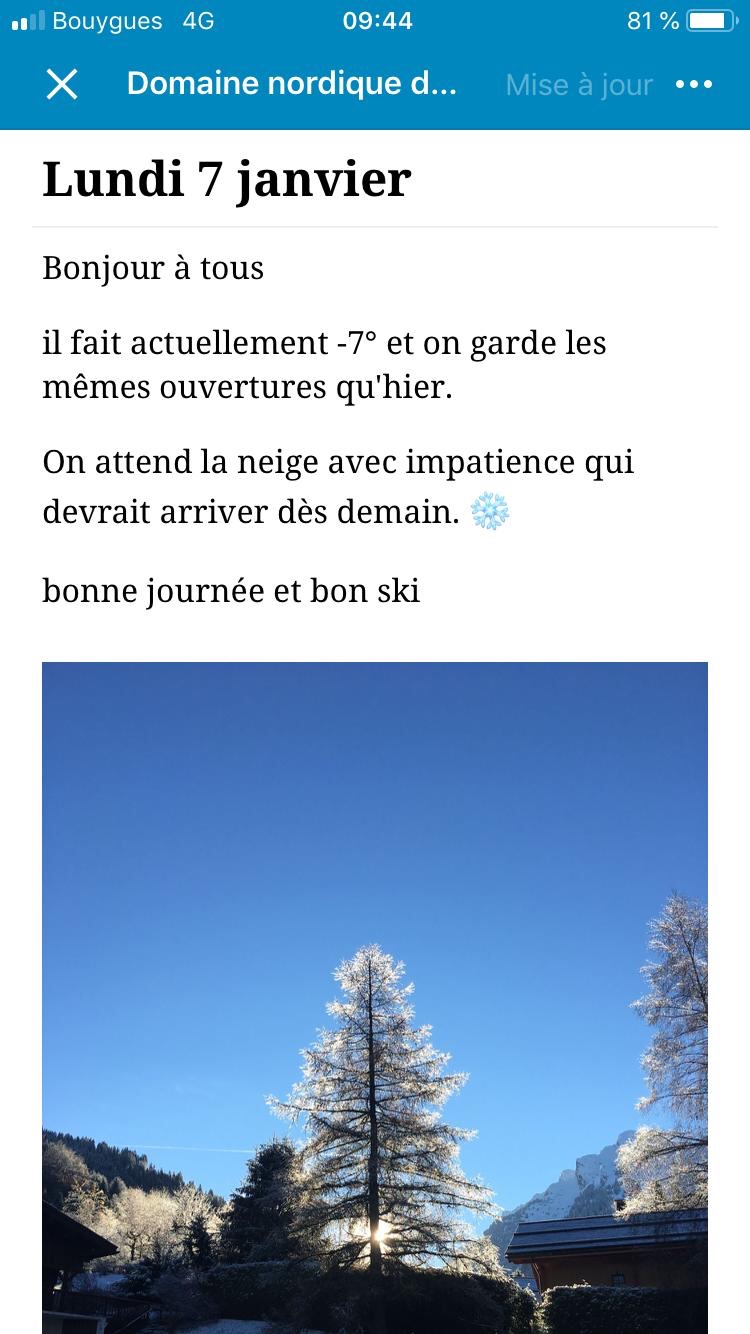Open the three-dot more options menu
Image resolution: width=750 pixels, height=1334 pixels.
click(694, 85)
